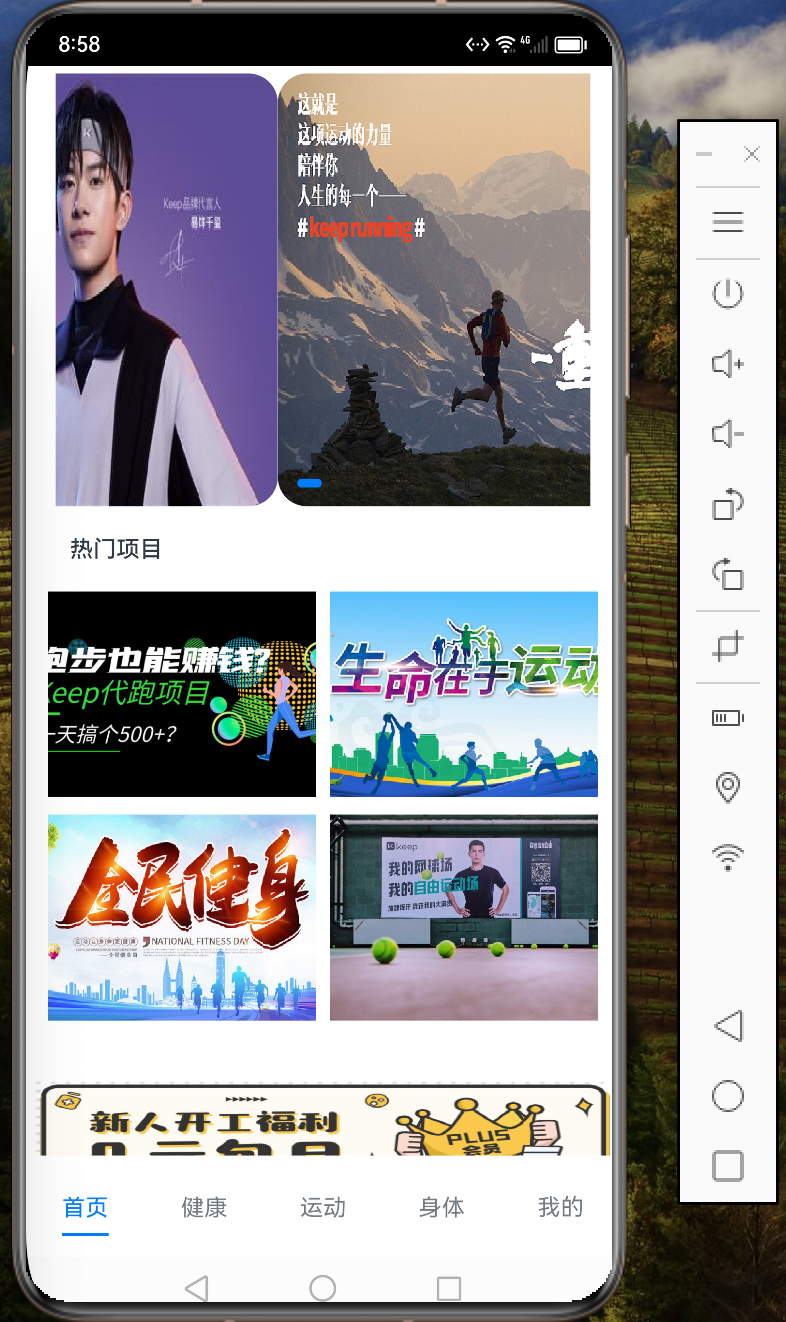Image resolution: width=786 pixels, height=1322 pixels.
Task: Switch to the 运动 tab
Action: click(x=323, y=1207)
